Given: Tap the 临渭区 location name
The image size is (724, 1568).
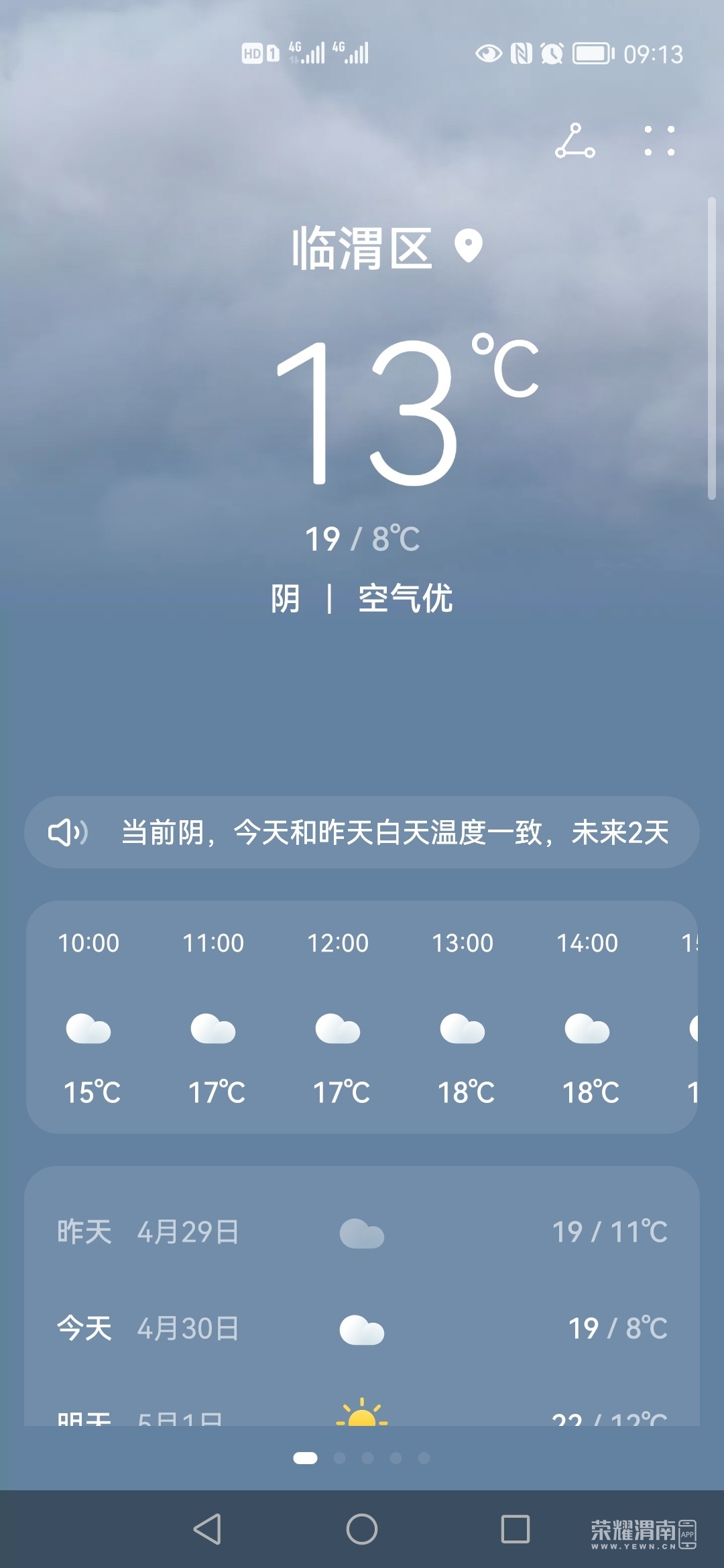Looking at the screenshot, I should point(362,248).
